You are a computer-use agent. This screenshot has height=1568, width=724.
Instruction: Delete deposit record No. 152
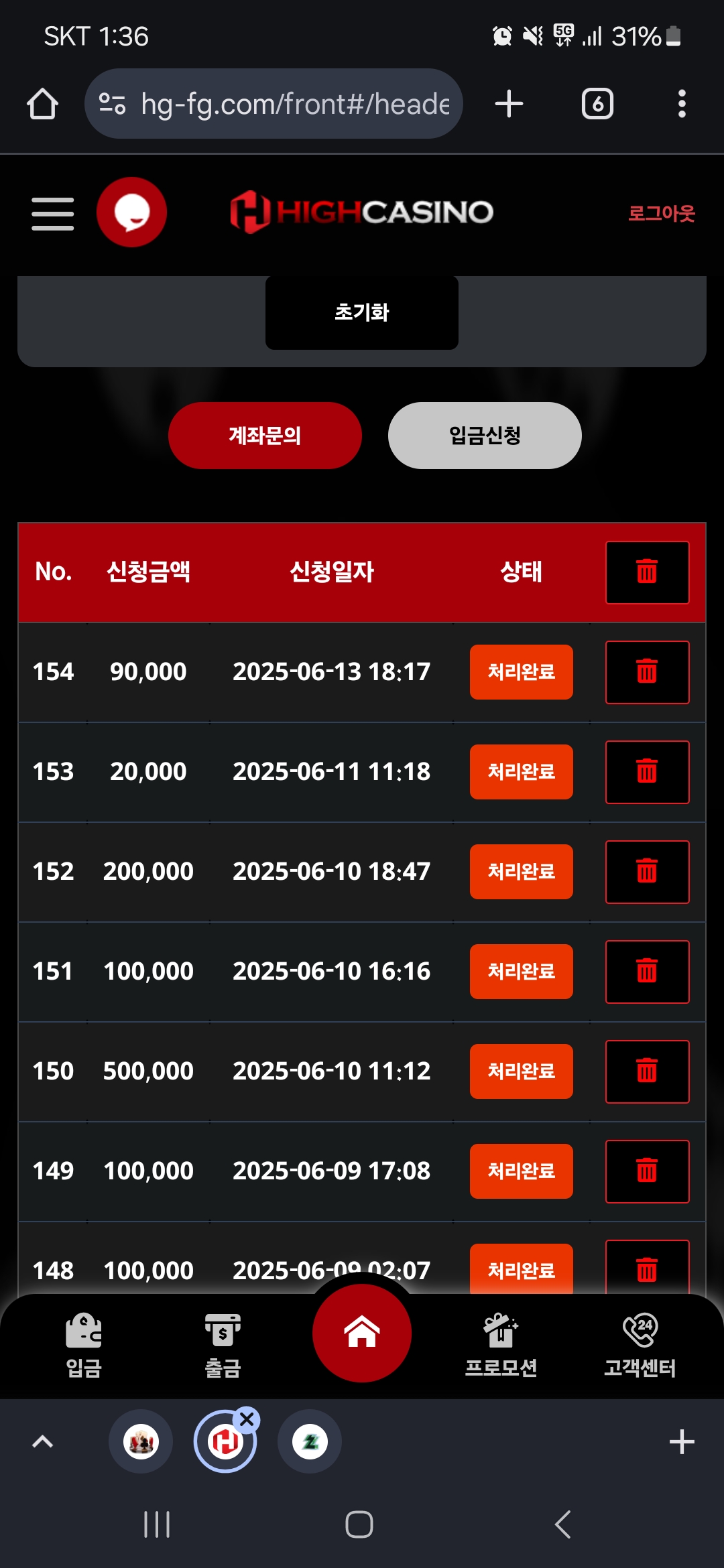(x=647, y=872)
